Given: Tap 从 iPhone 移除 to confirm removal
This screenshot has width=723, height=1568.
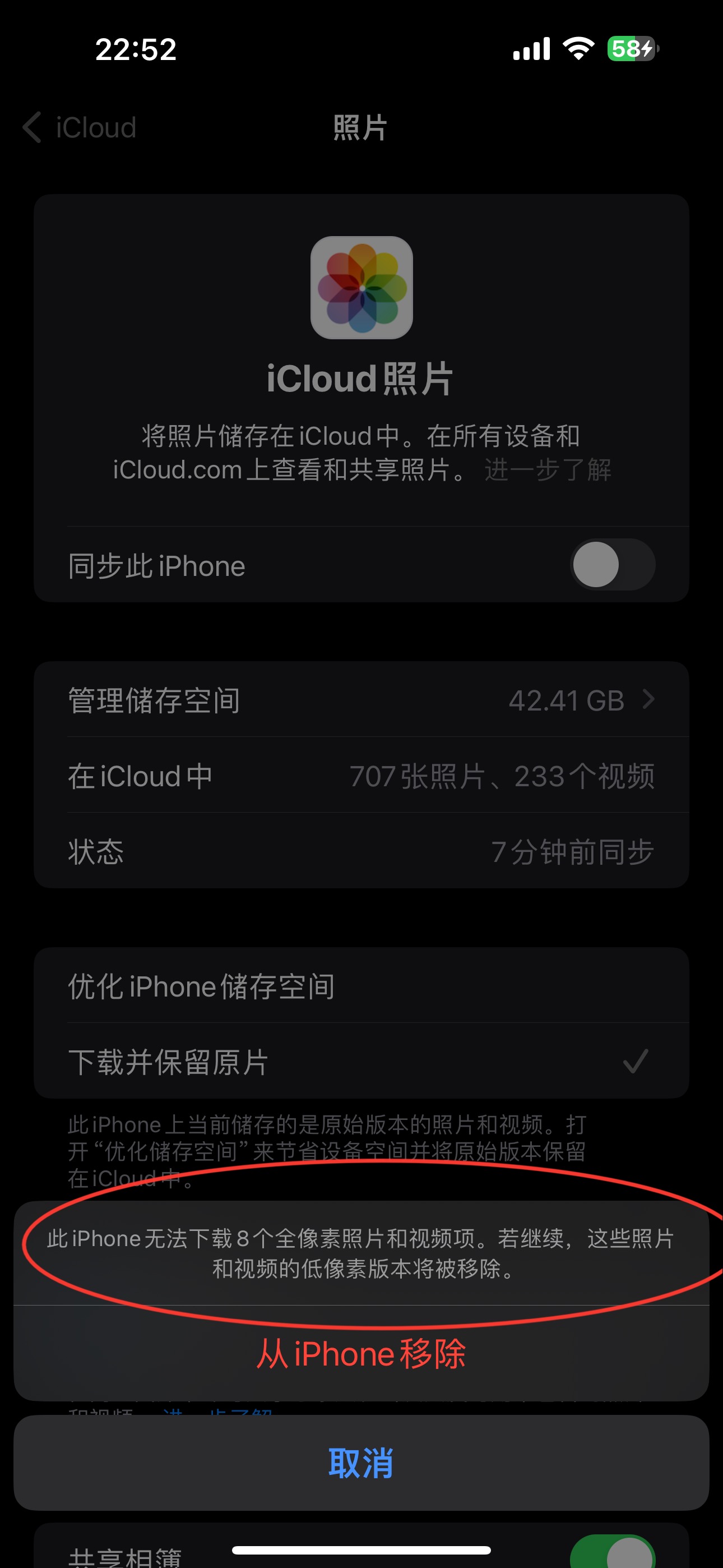Looking at the screenshot, I should click(361, 1354).
